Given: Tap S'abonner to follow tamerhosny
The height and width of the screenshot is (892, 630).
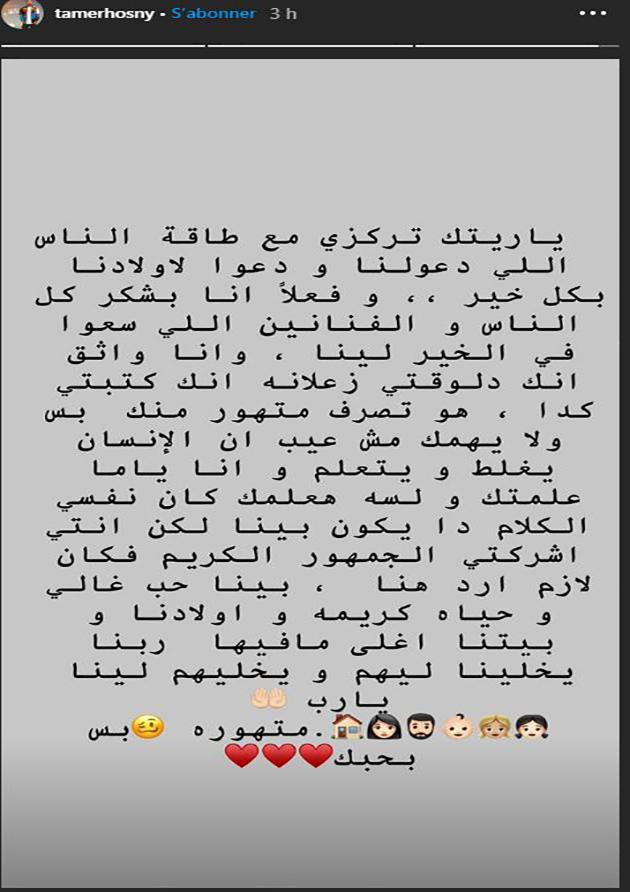Looking at the screenshot, I should (x=211, y=14).
